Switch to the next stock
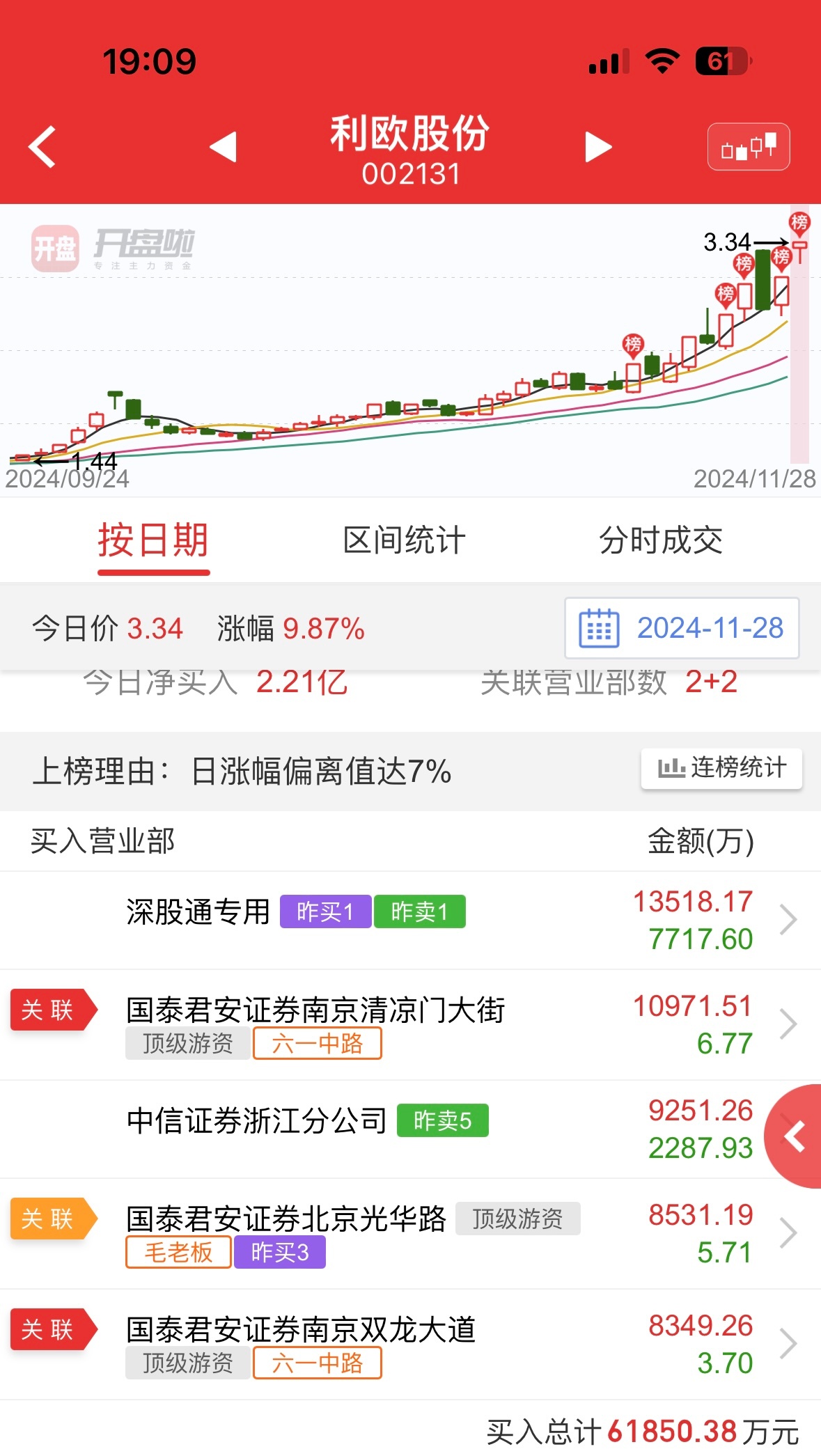The height and width of the screenshot is (1456, 821). tap(597, 147)
